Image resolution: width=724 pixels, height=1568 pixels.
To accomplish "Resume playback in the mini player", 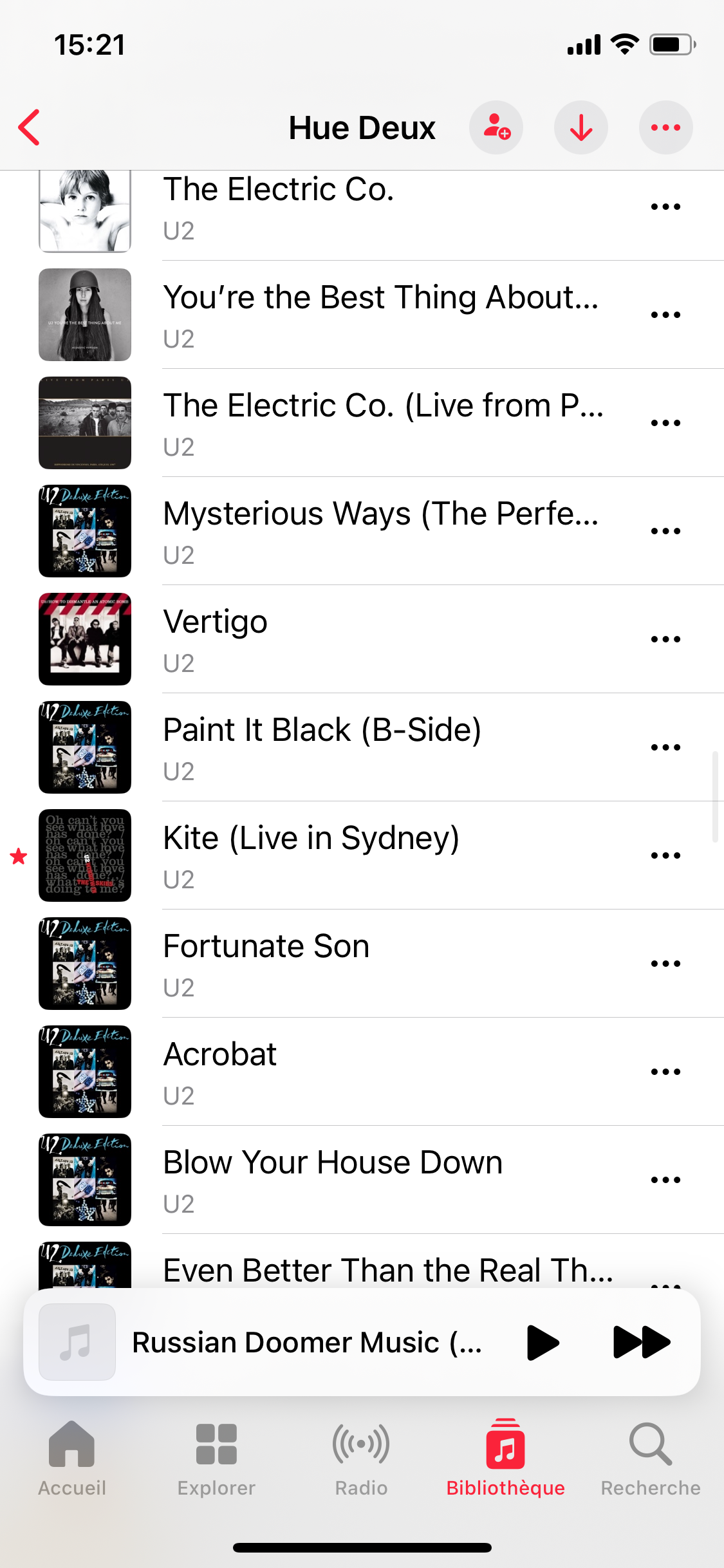I will coord(542,1343).
